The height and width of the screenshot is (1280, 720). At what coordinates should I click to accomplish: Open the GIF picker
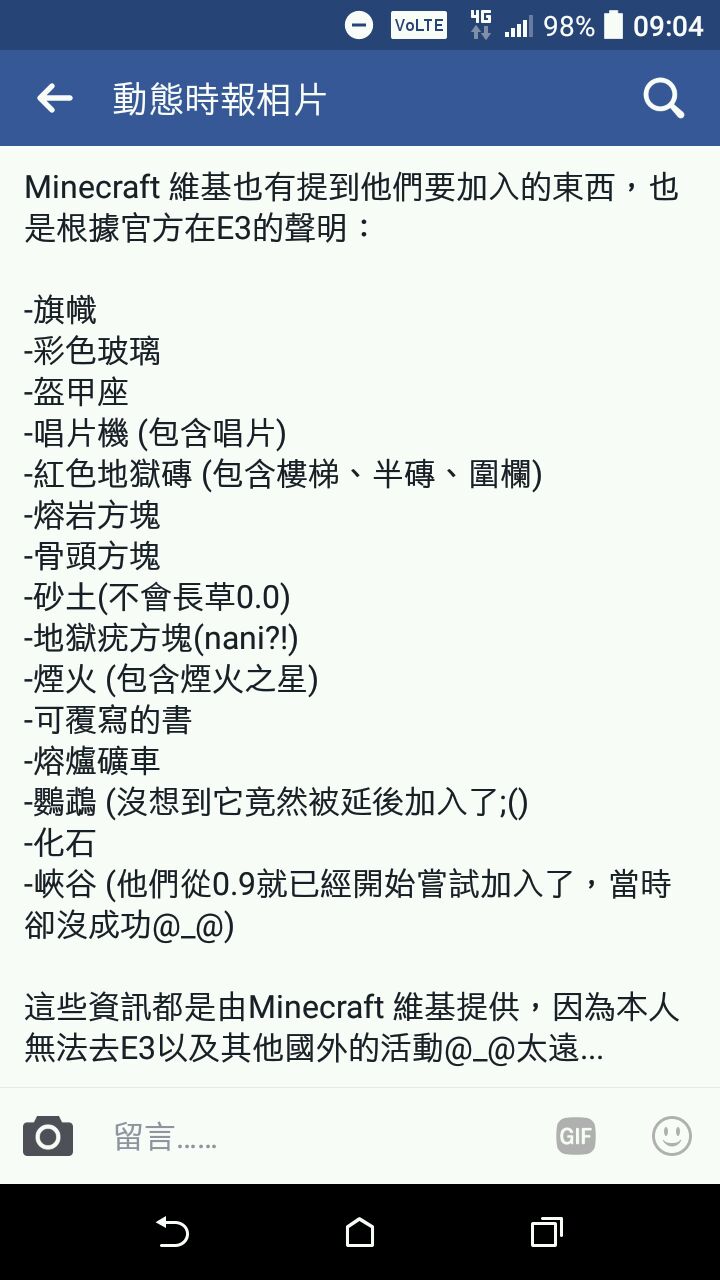point(576,1136)
